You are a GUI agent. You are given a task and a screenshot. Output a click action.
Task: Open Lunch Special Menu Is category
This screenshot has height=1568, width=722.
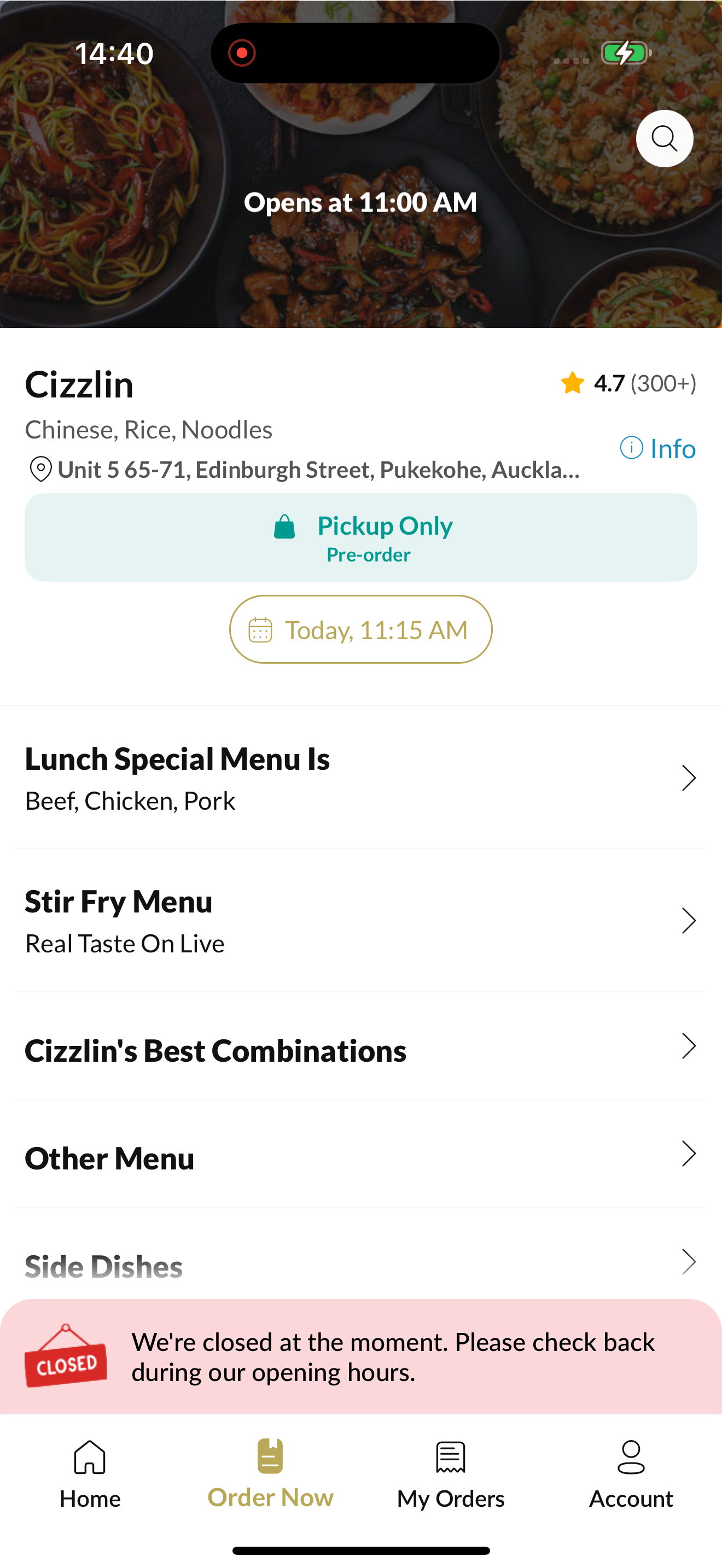[x=361, y=778]
